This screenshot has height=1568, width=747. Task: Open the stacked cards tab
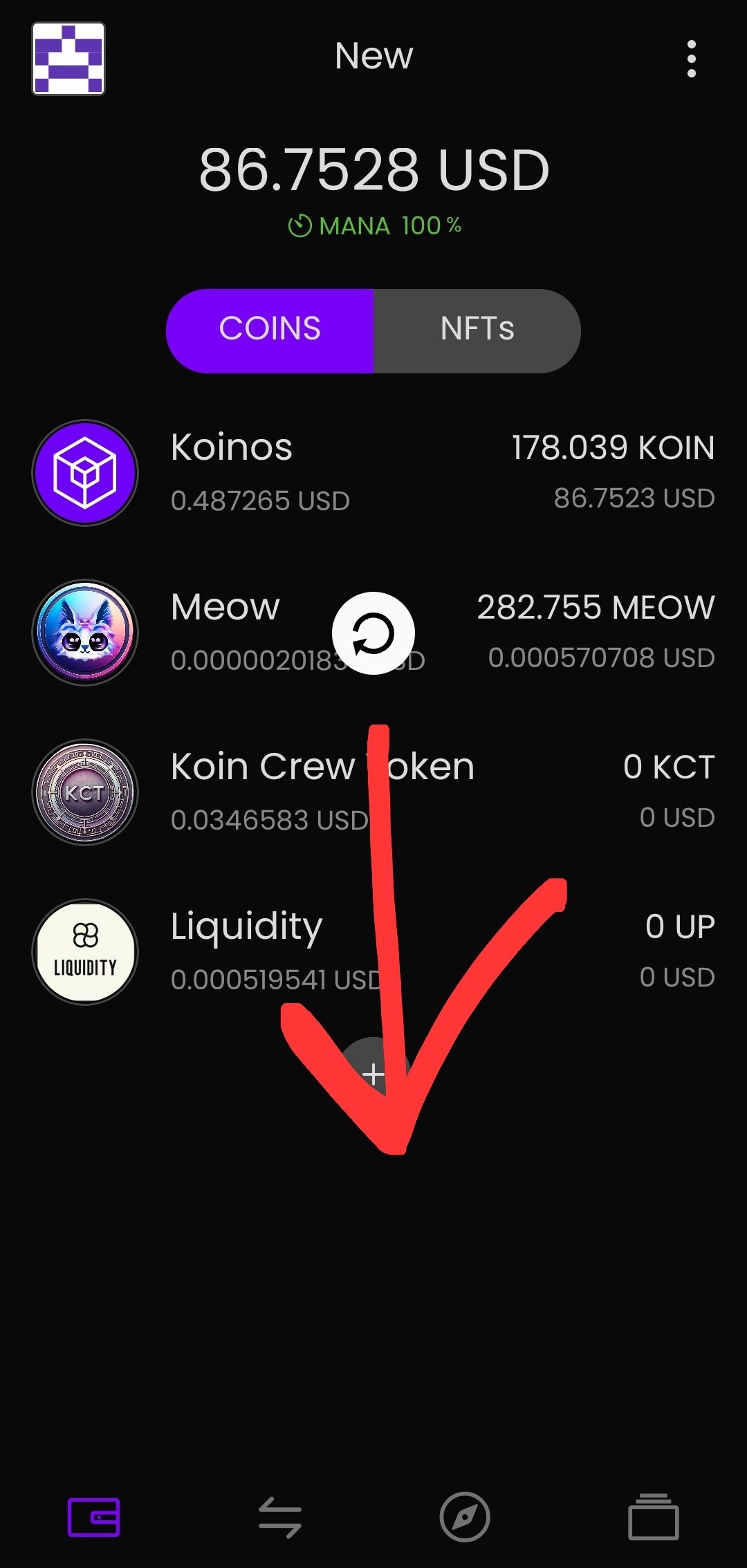click(x=654, y=1518)
